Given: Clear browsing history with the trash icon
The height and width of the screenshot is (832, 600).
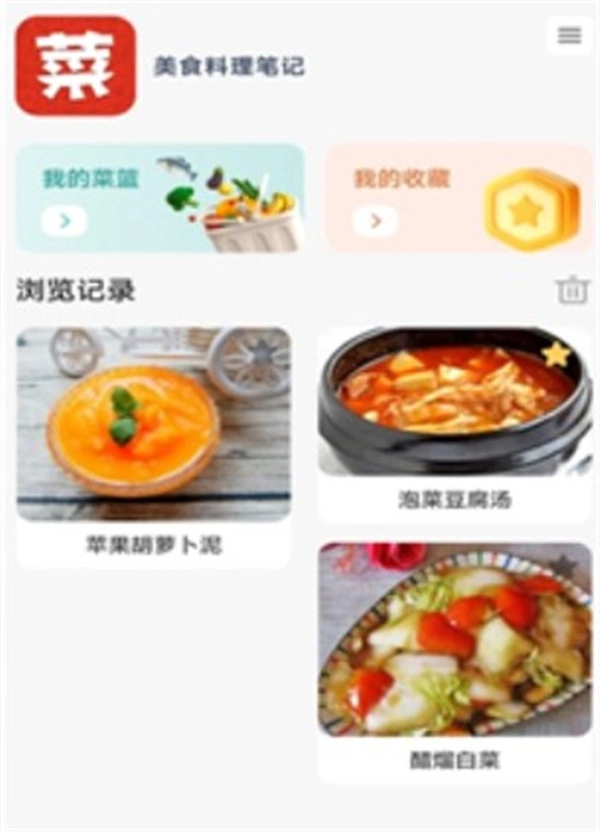Looking at the screenshot, I should coord(572,291).
